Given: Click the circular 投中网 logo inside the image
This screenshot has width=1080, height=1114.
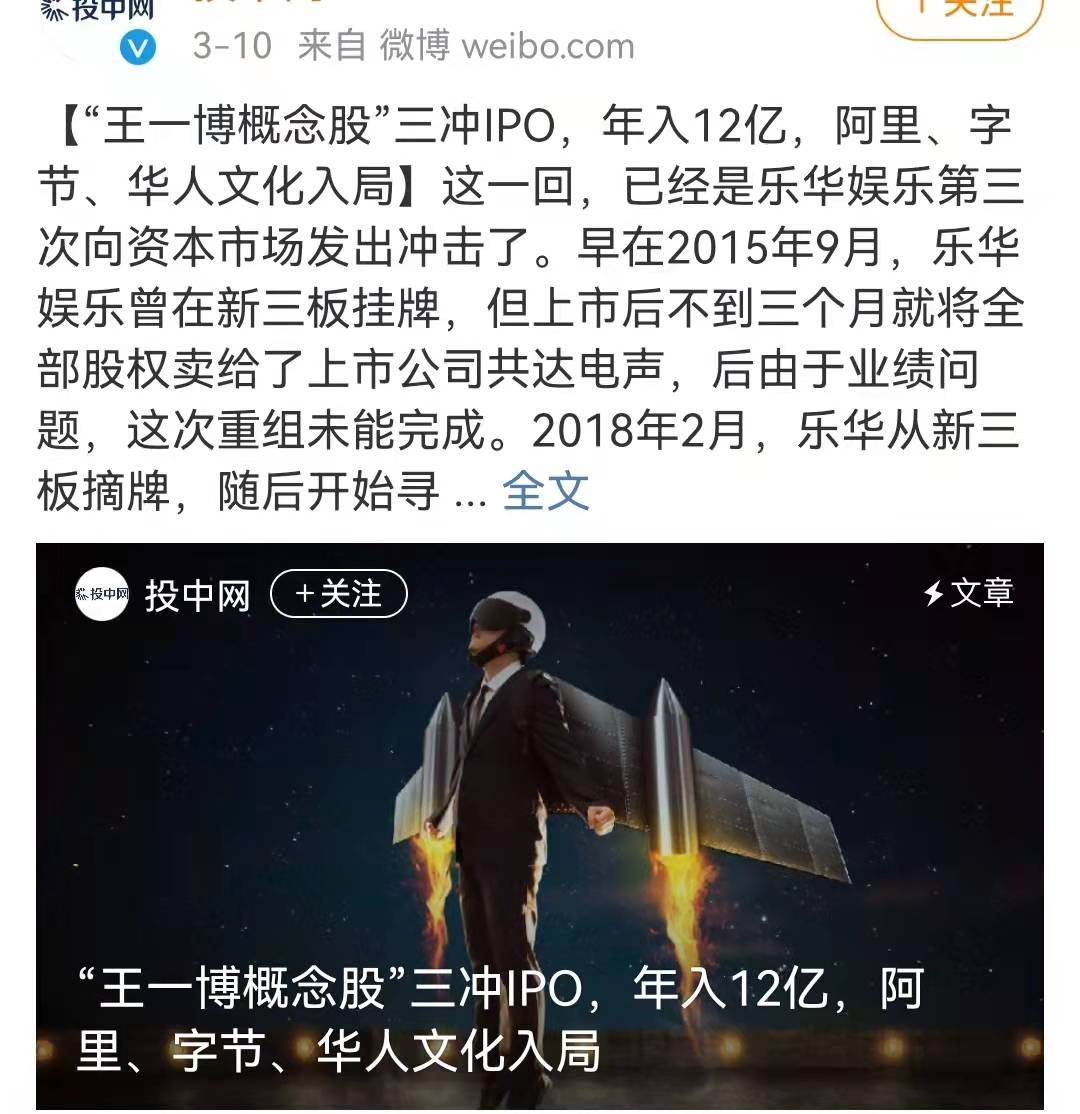Looking at the screenshot, I should [106, 591].
